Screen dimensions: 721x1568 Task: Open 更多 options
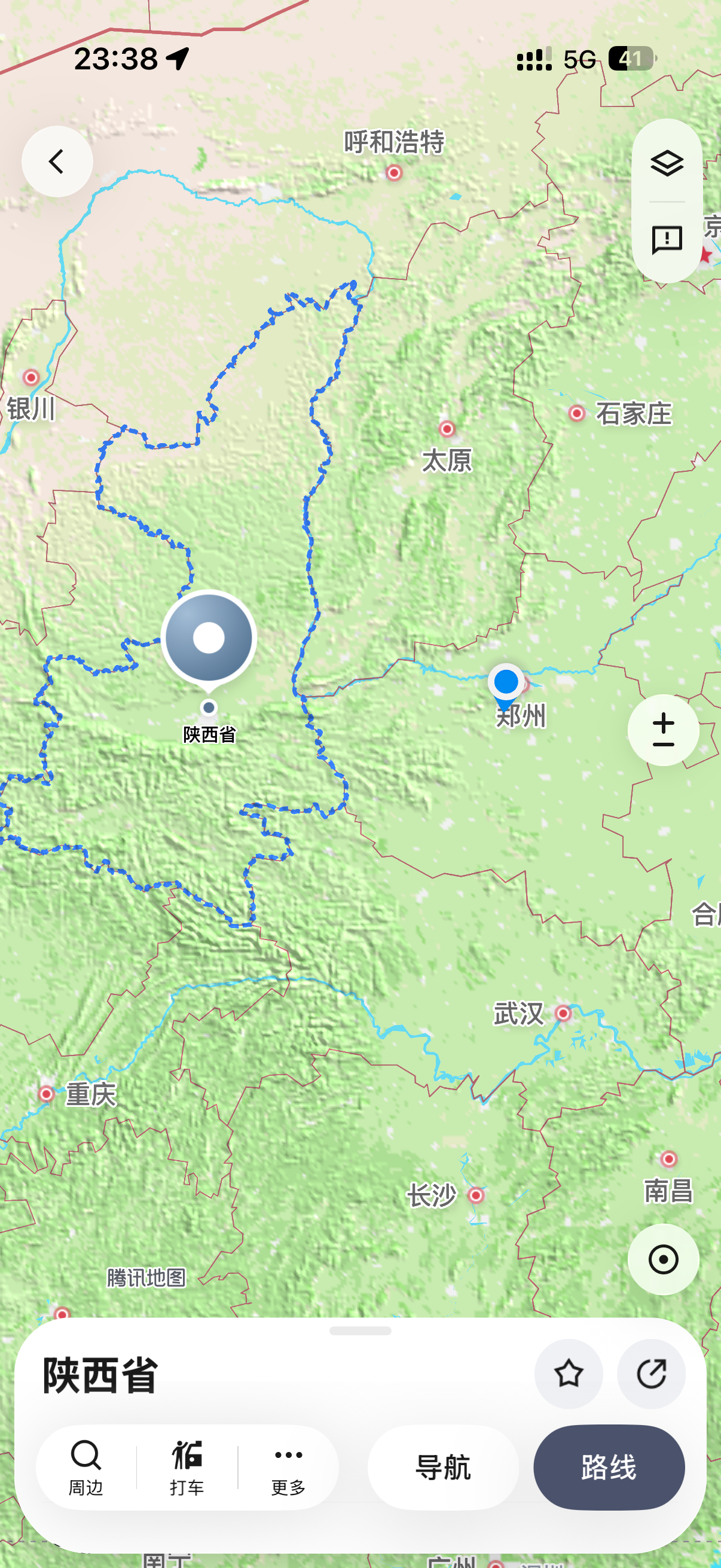coord(288,1467)
